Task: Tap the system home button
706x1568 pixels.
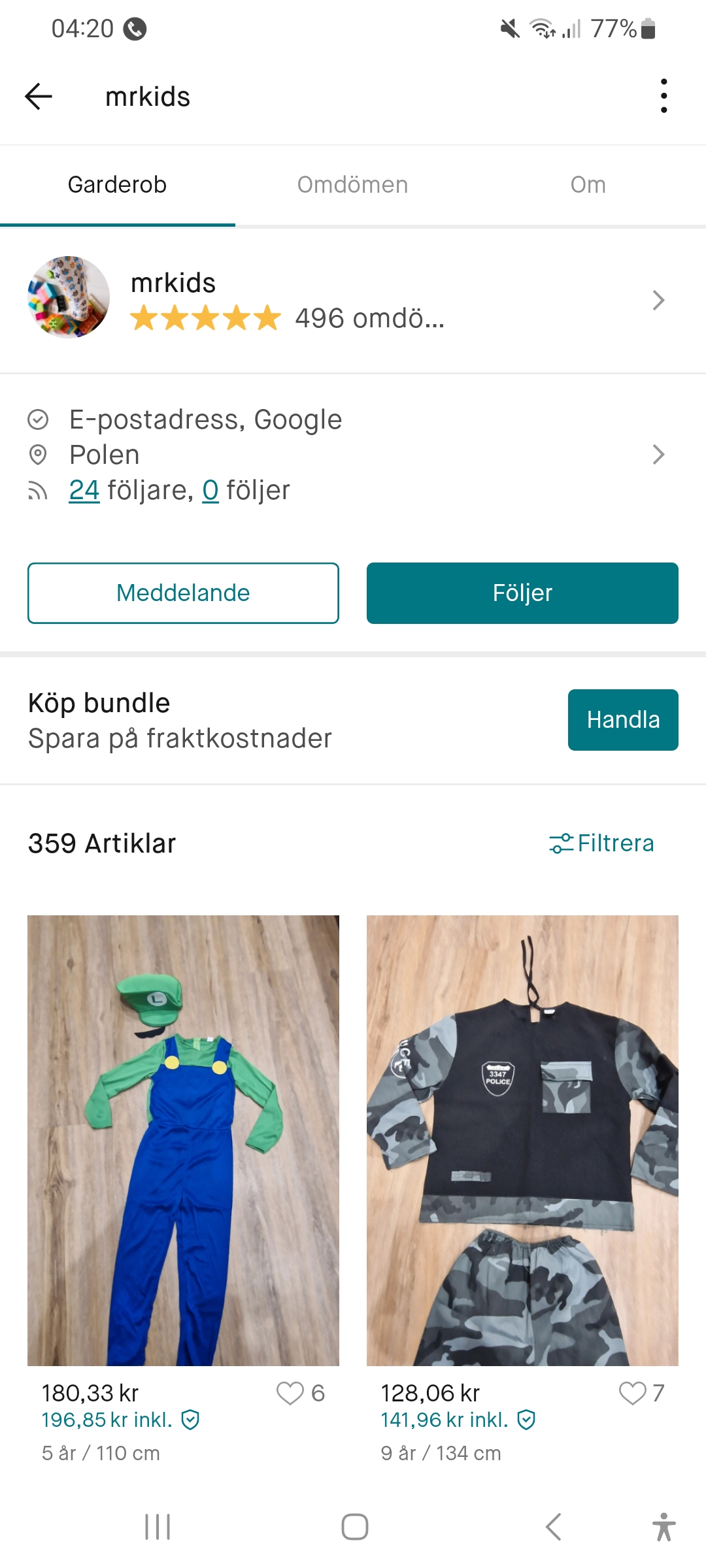Action: (x=355, y=1527)
